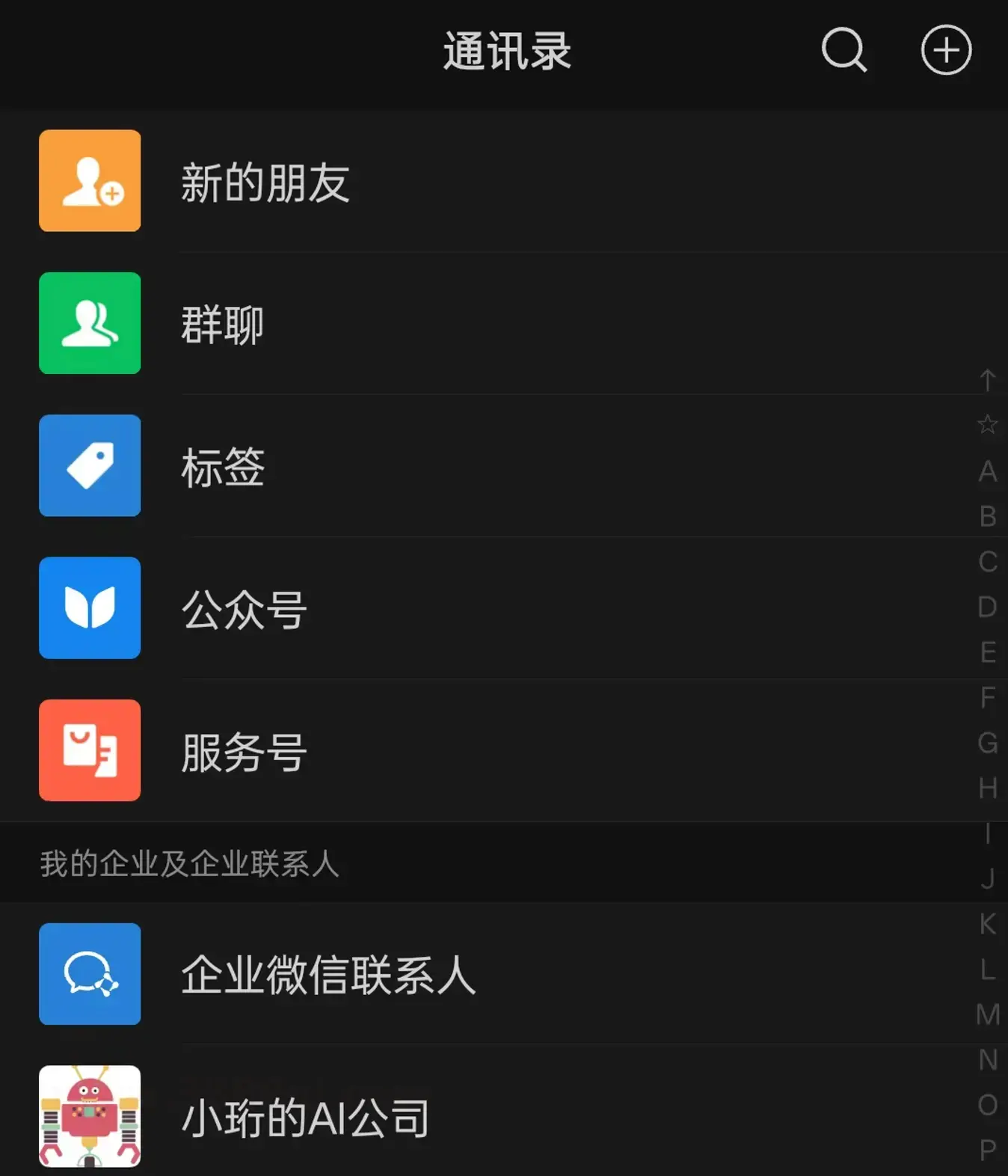The height and width of the screenshot is (1176, 1008).
Task: Open the Group Chats (群聊) icon
Action: [90, 323]
